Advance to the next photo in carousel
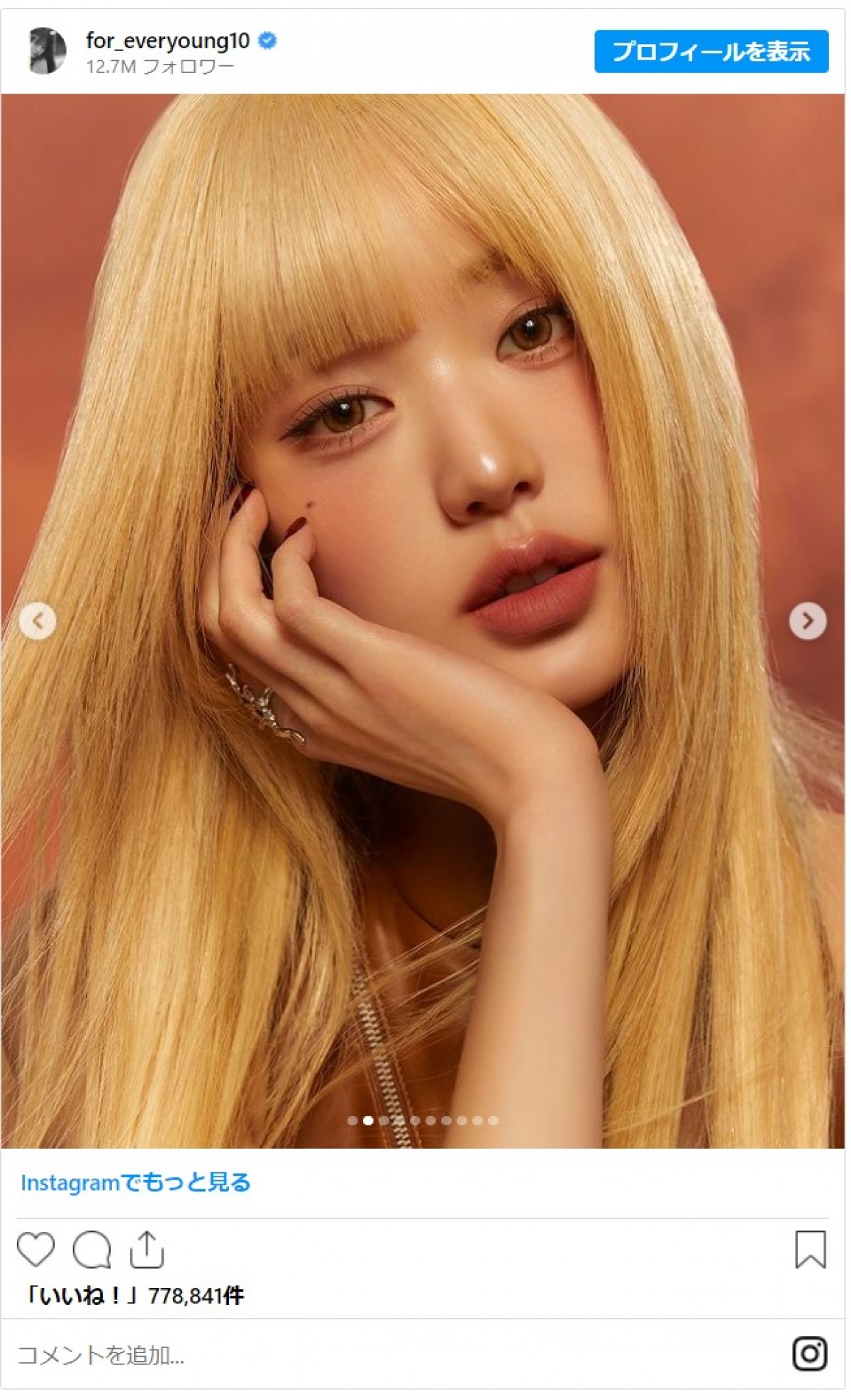 (807, 621)
